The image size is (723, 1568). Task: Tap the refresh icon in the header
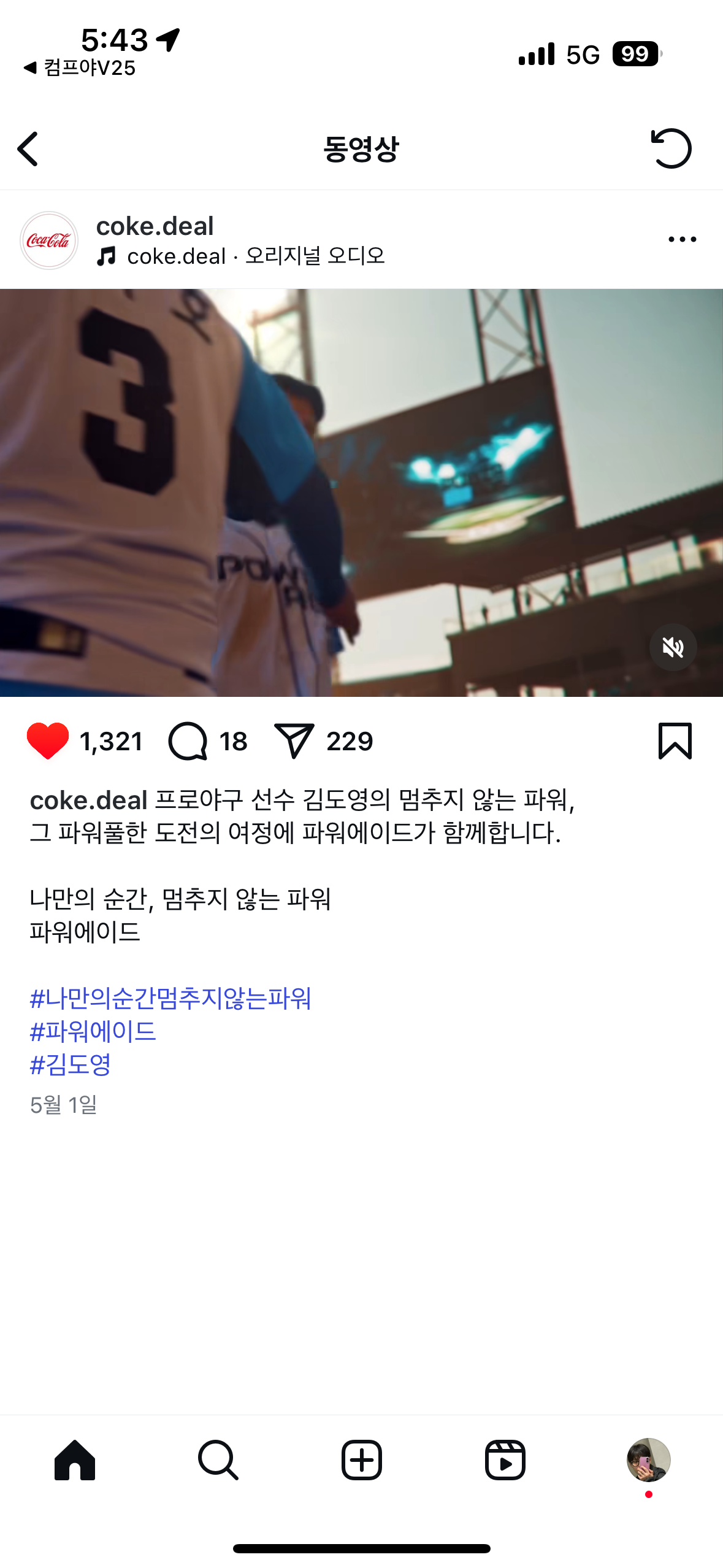pos(671,148)
